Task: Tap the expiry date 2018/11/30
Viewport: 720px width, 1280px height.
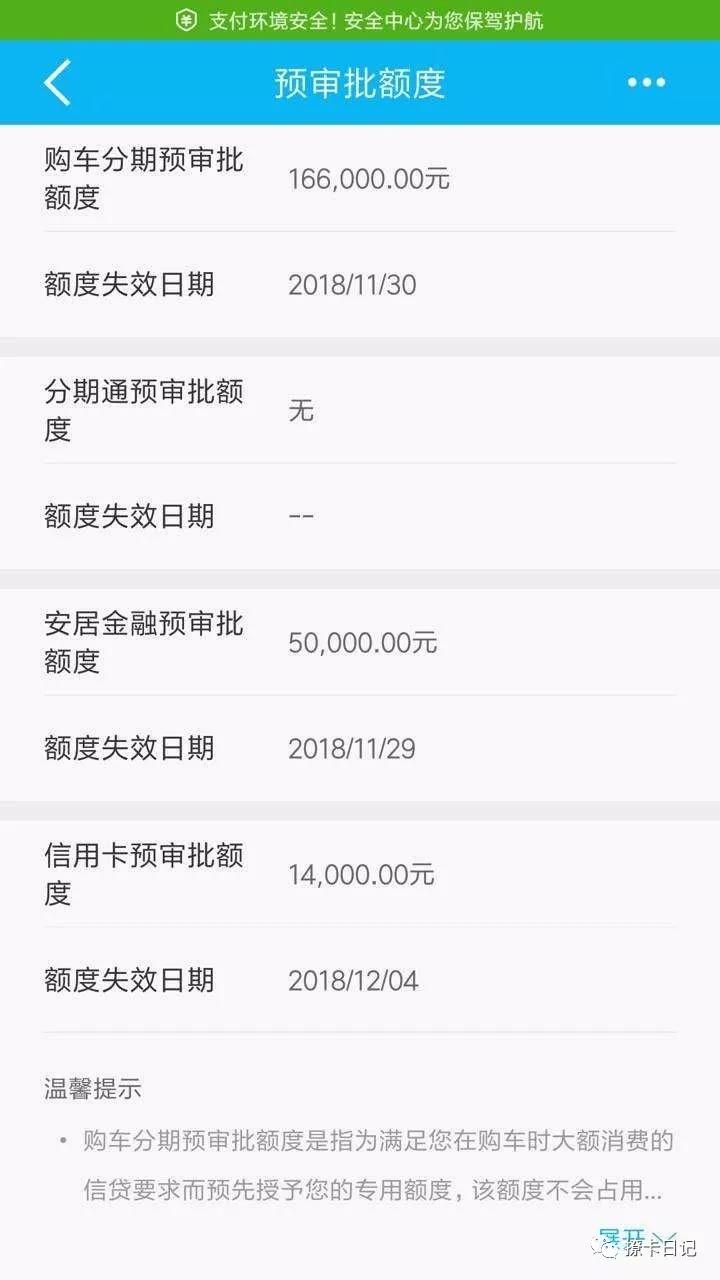Action: [x=350, y=286]
